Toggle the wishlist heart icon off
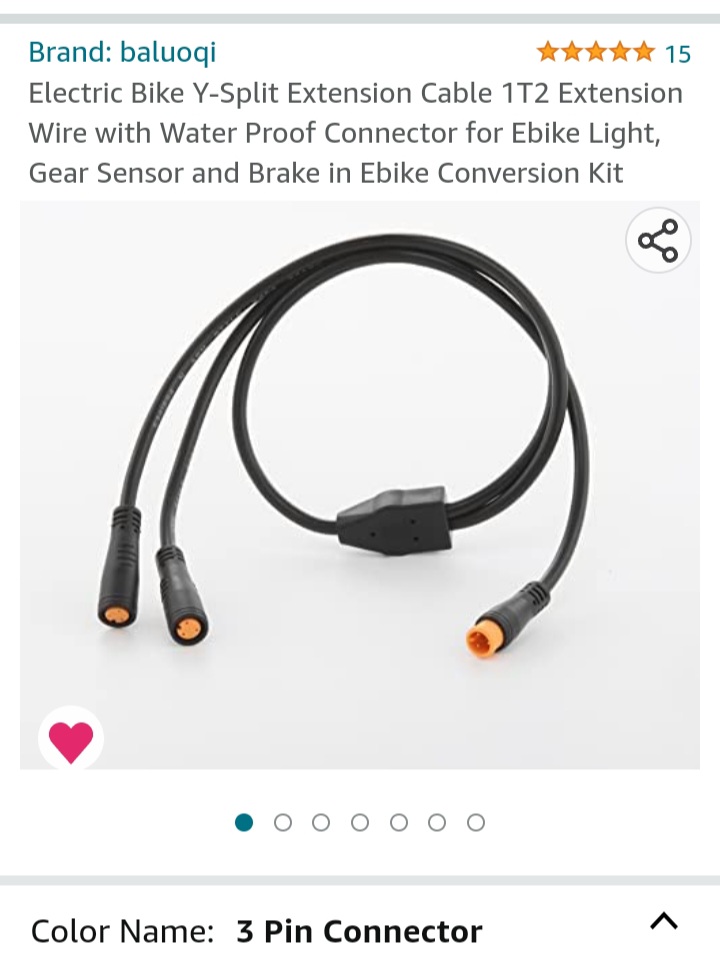 coord(70,741)
